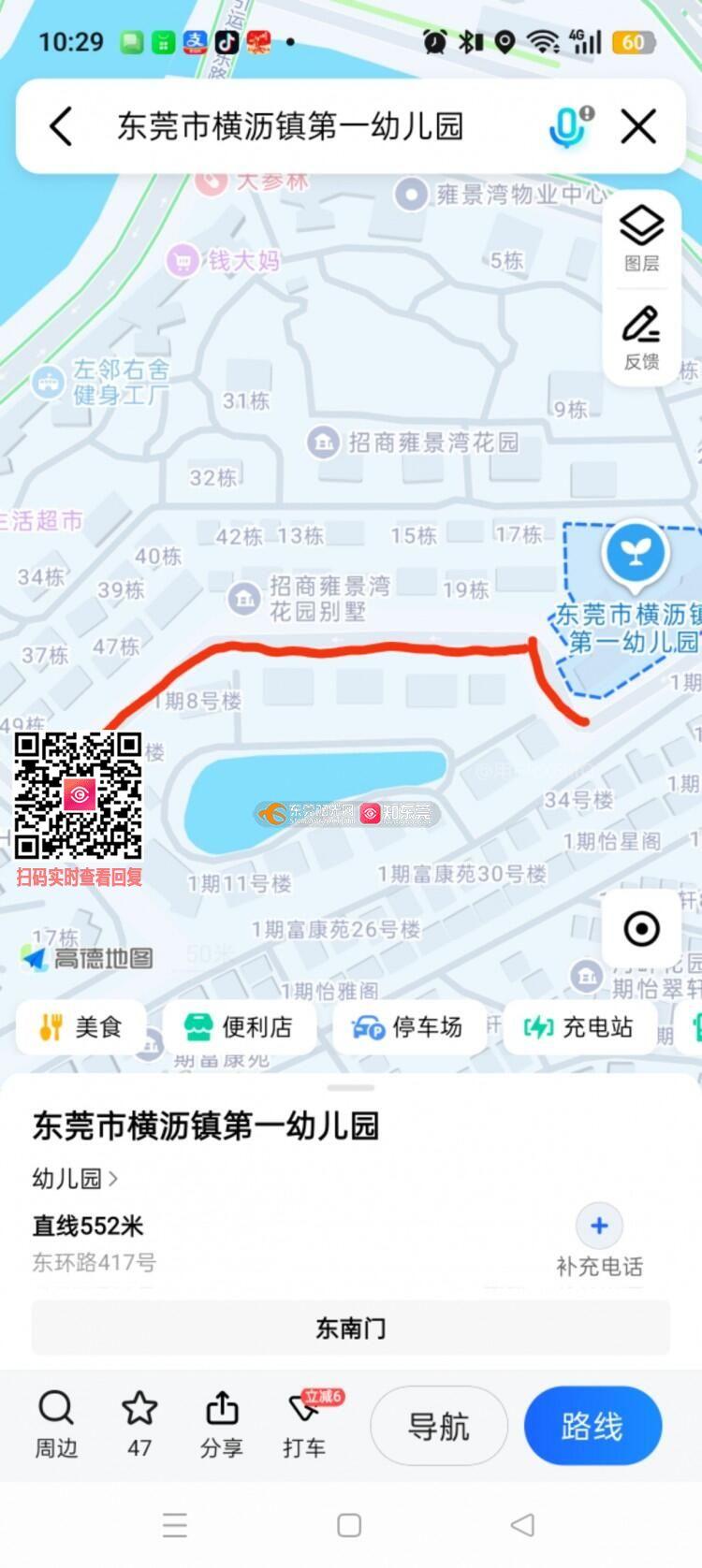The image size is (702, 1568).
Task: Search 周边 around this place
Action: (x=56, y=1425)
